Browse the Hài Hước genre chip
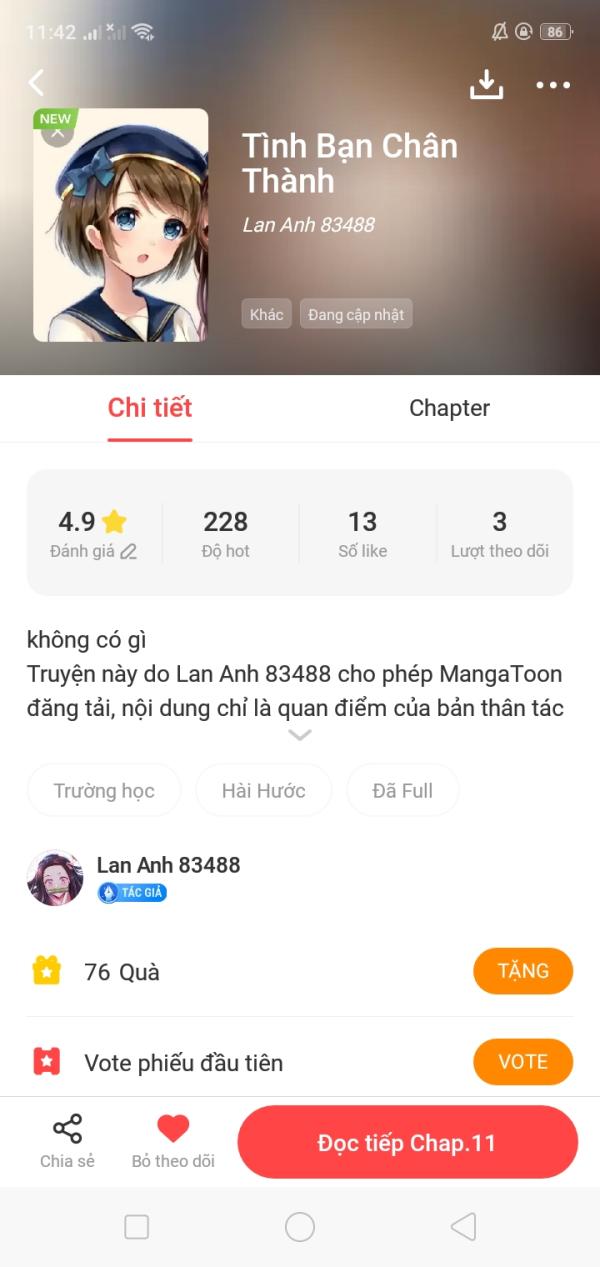 pos(263,791)
